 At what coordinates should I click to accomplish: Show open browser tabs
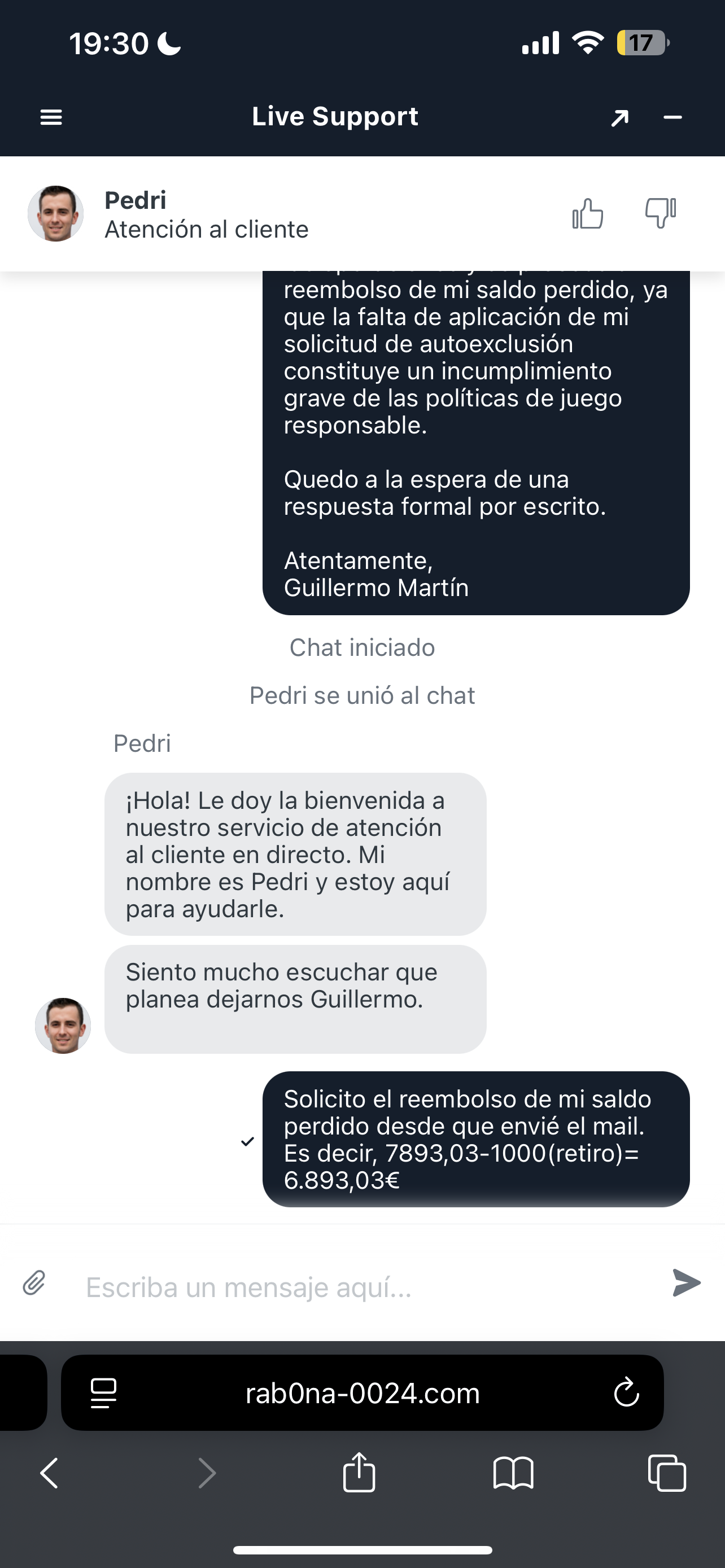(x=667, y=1473)
